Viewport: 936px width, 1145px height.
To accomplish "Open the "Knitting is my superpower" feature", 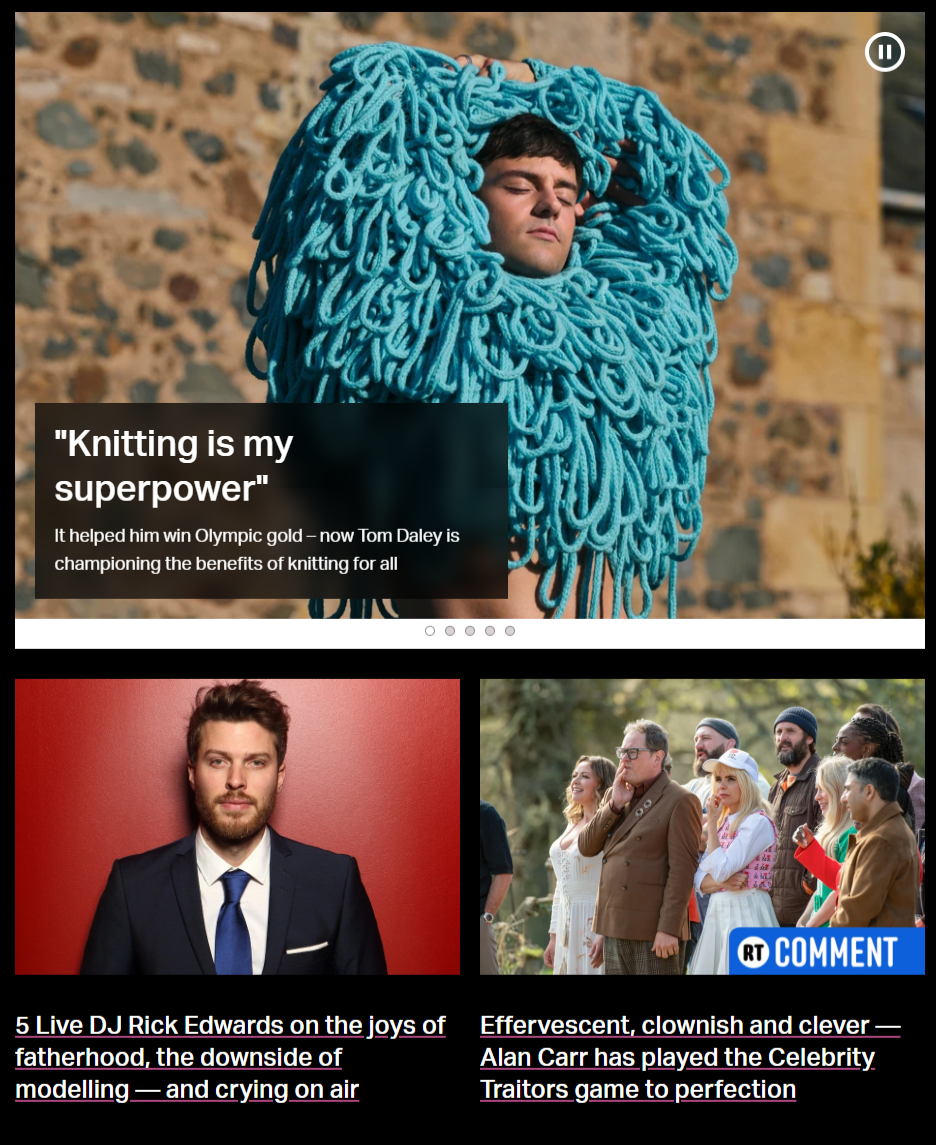I will click(174, 466).
